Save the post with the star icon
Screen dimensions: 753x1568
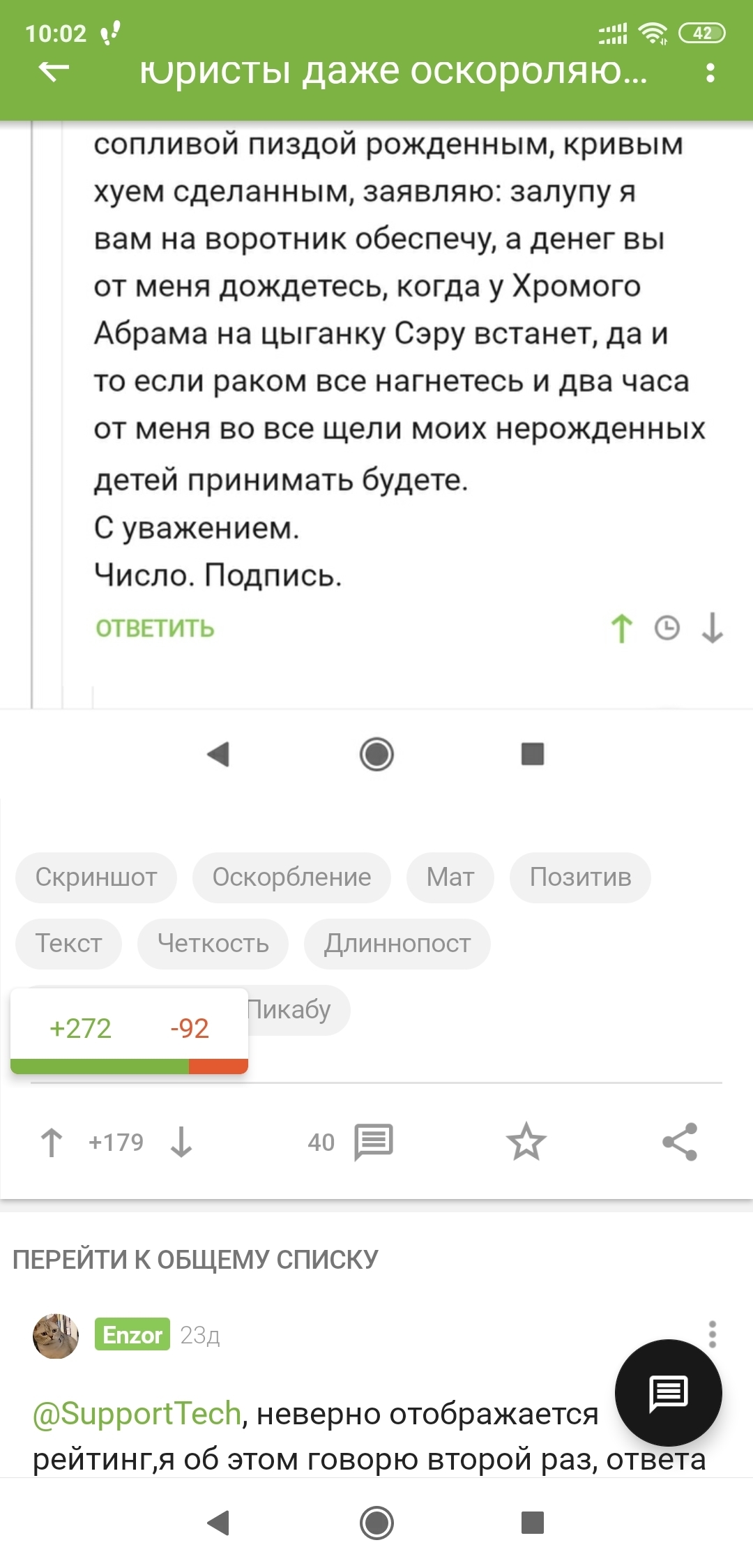click(x=526, y=1142)
